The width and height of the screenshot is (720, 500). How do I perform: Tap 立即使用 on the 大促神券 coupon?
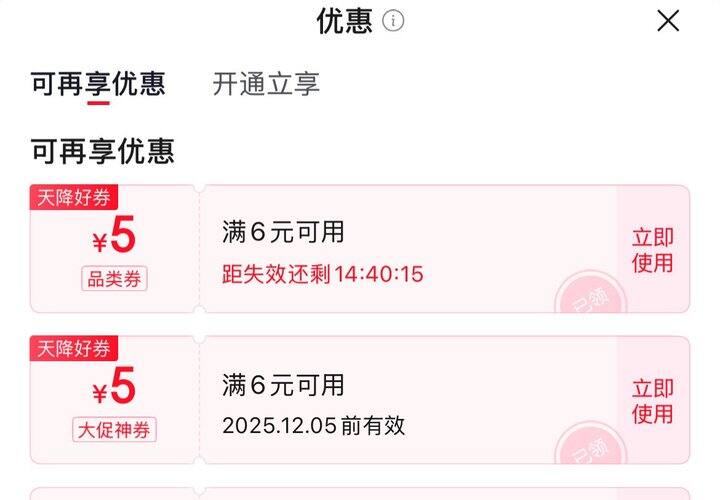pos(652,401)
